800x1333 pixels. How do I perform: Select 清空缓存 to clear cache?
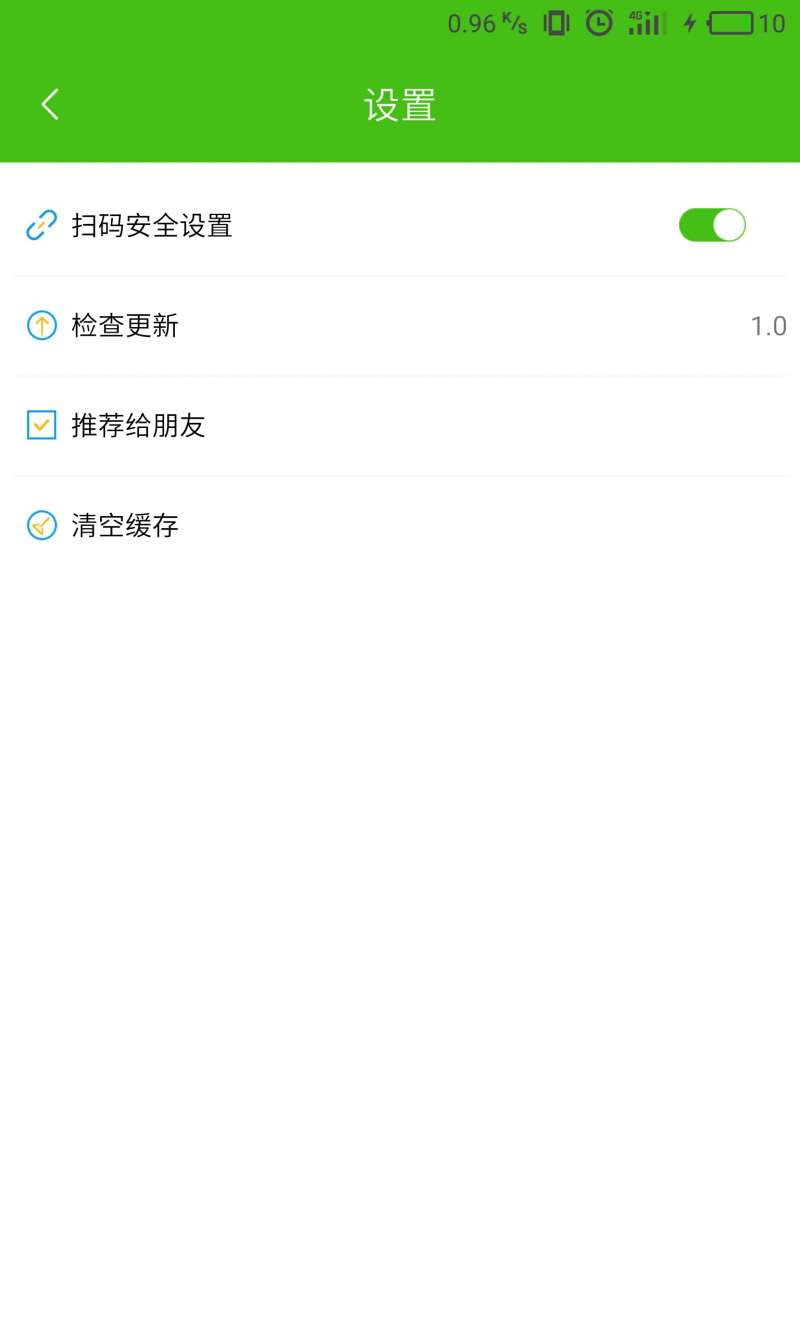400,526
